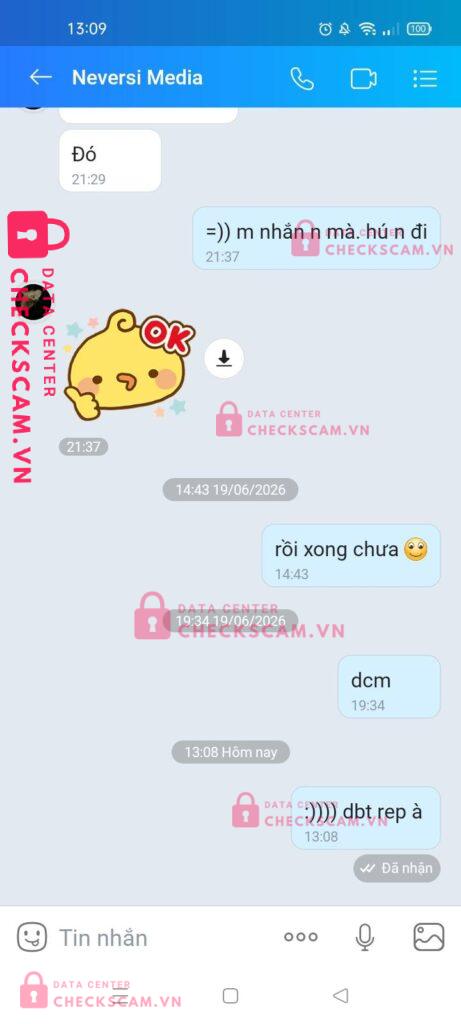
Task: Tap the system back triangle
Action: [340, 995]
